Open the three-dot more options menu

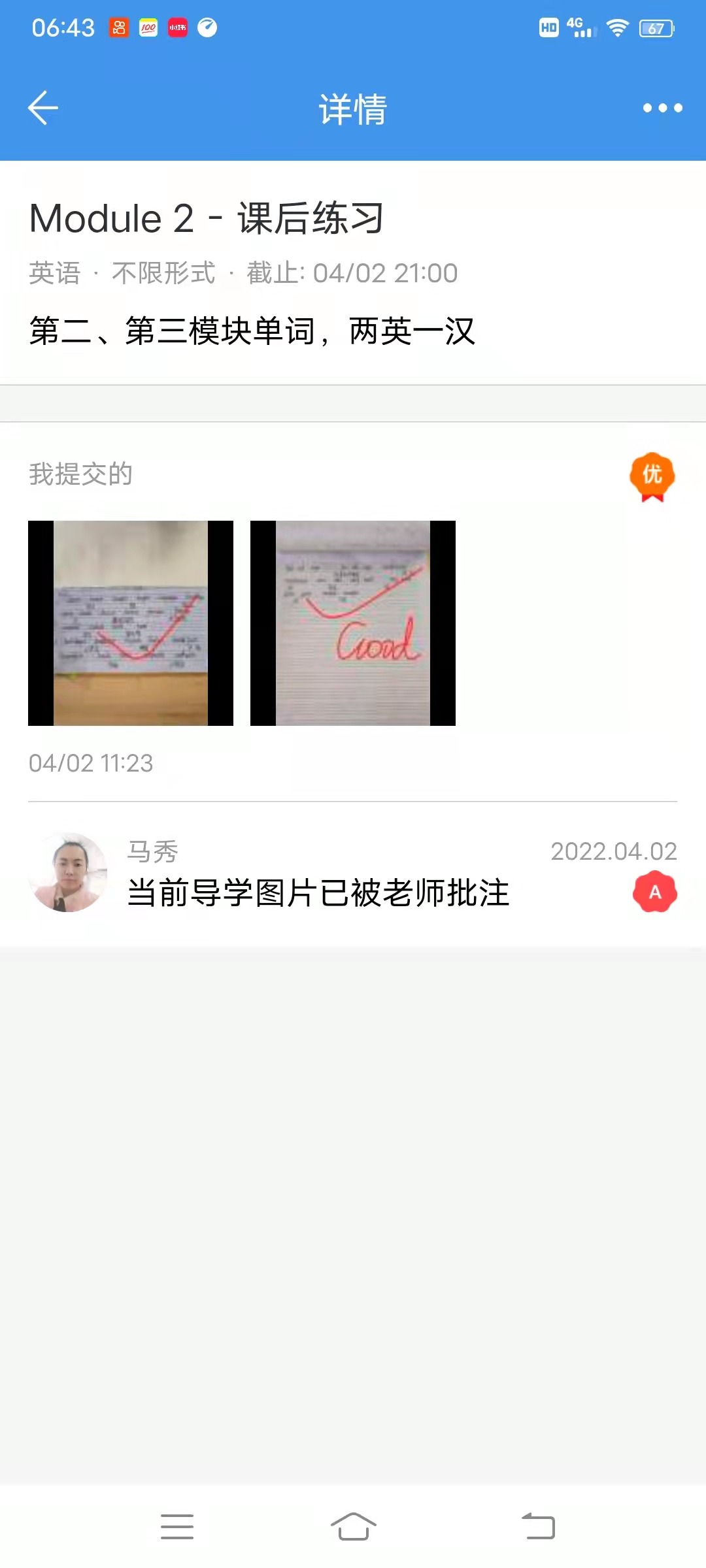[662, 108]
